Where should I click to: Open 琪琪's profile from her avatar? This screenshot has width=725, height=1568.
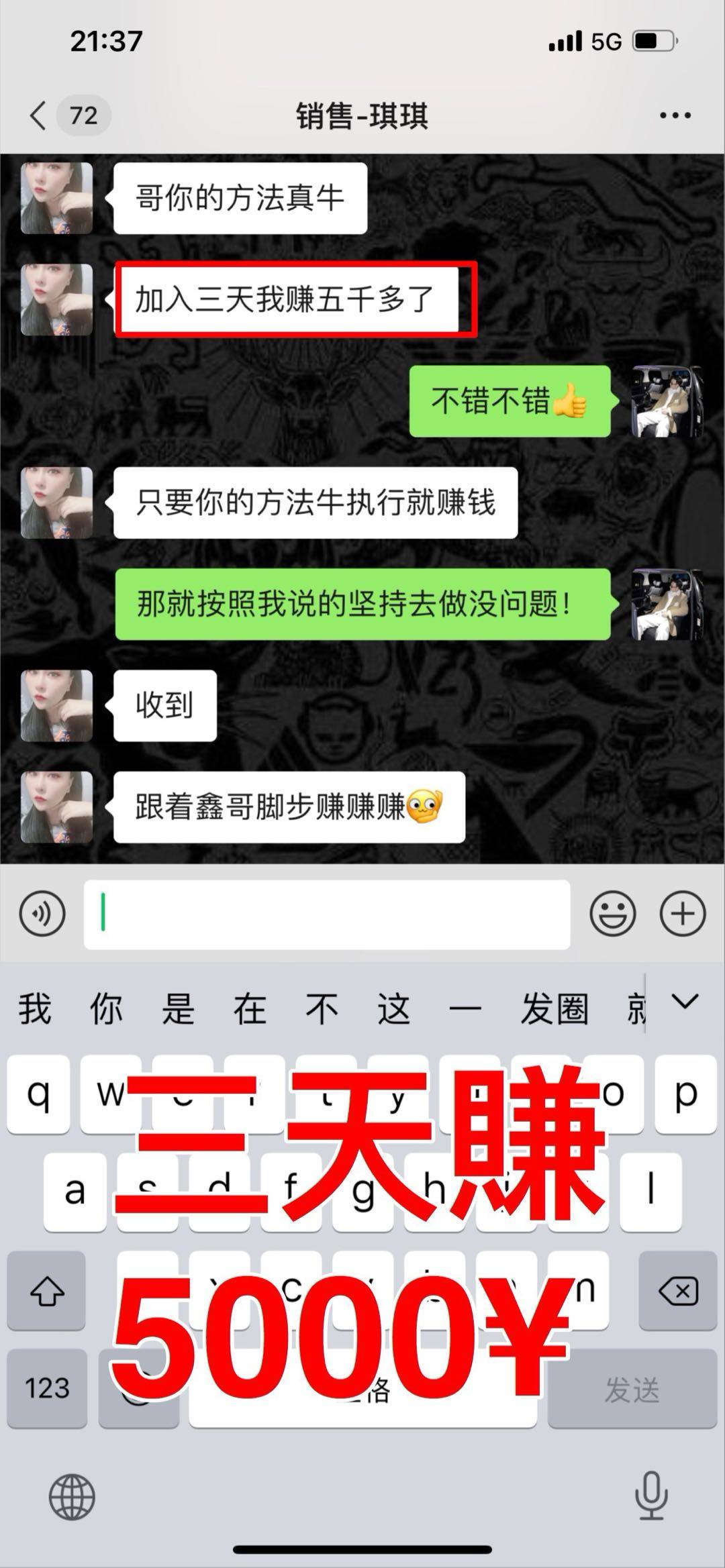click(x=56, y=198)
